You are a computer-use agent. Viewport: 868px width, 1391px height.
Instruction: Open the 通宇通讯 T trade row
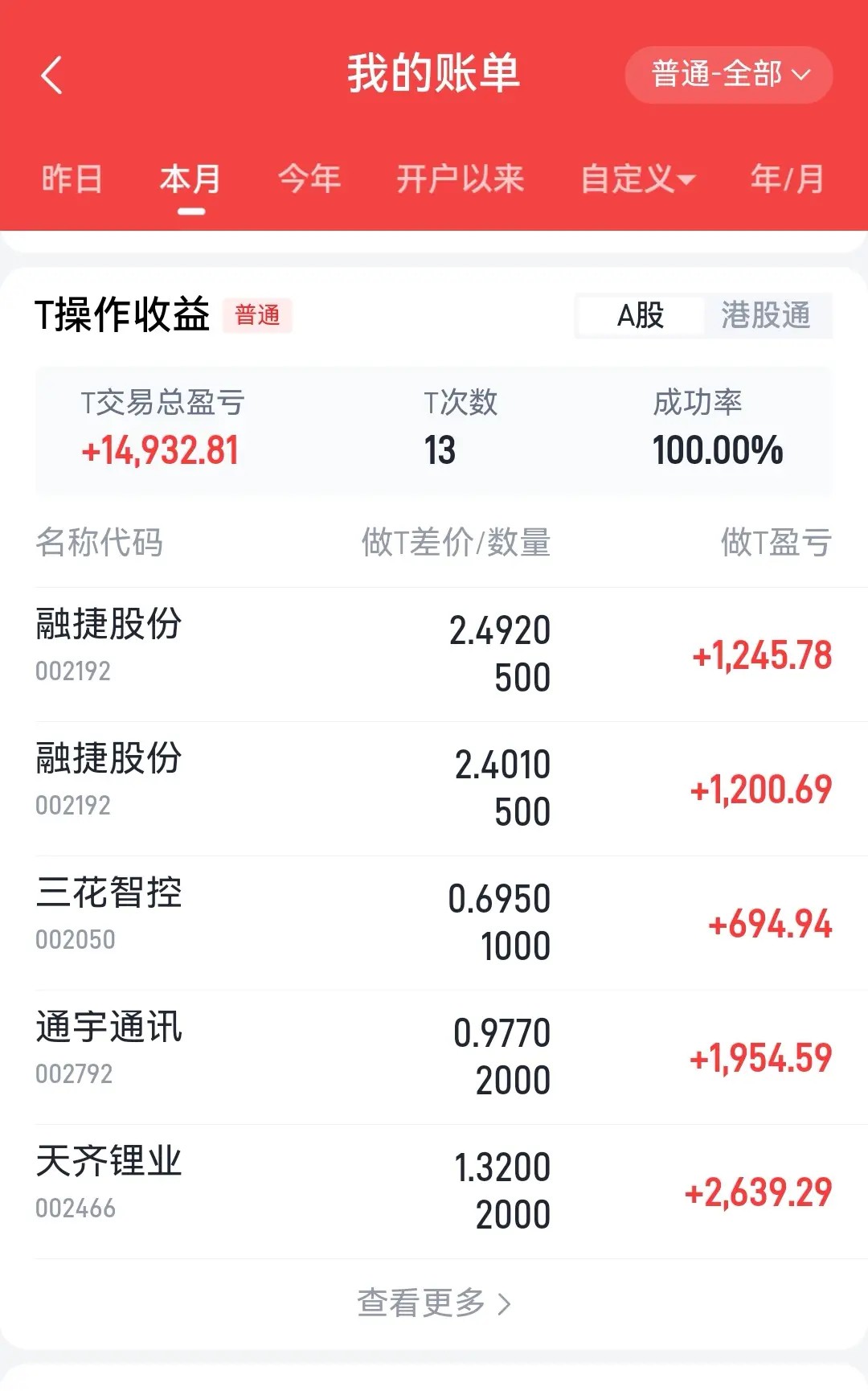click(434, 1057)
